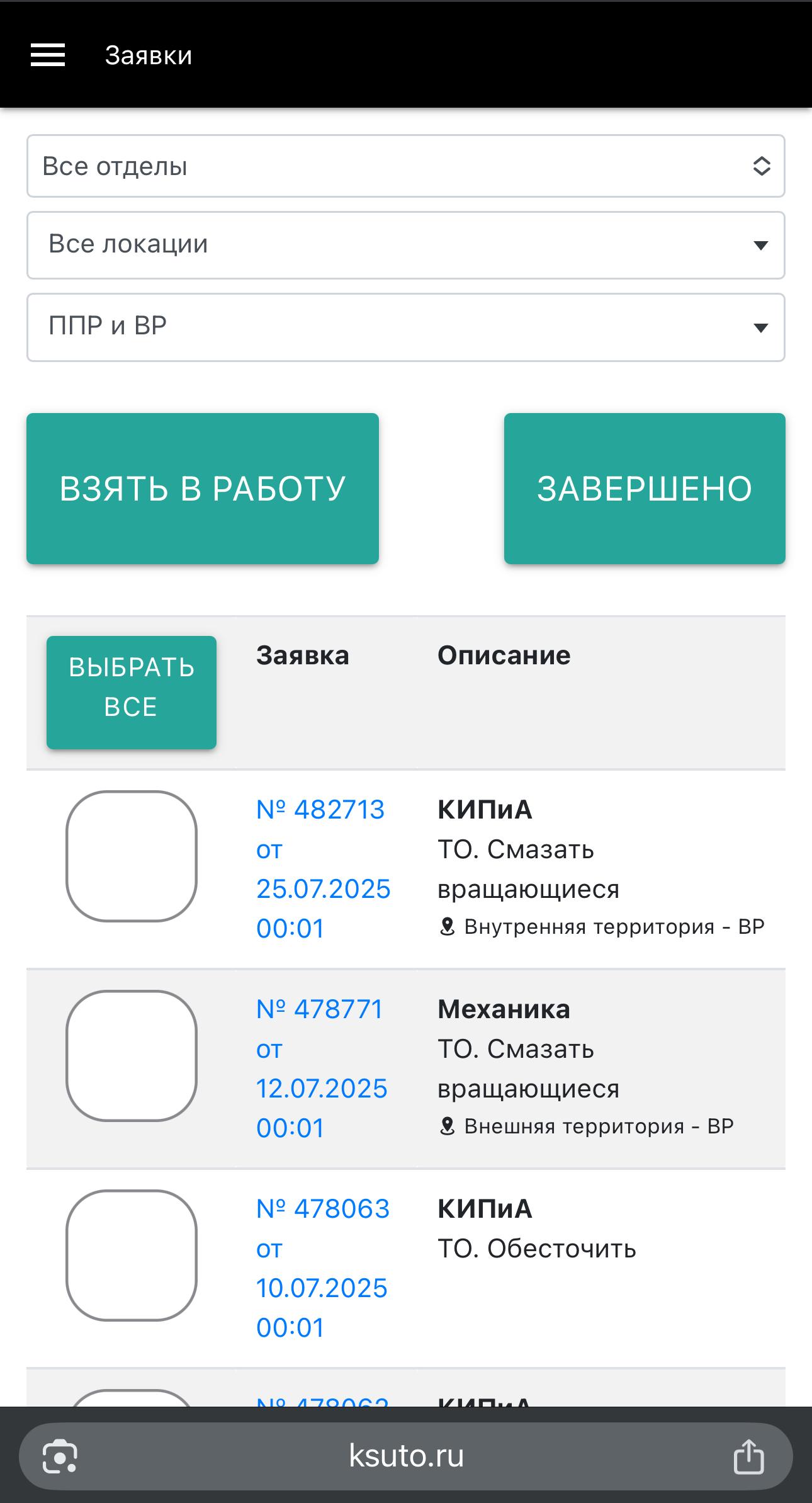Open request № 482713 link
Image resolution: width=812 pixels, height=1503 pixels.
(x=321, y=810)
